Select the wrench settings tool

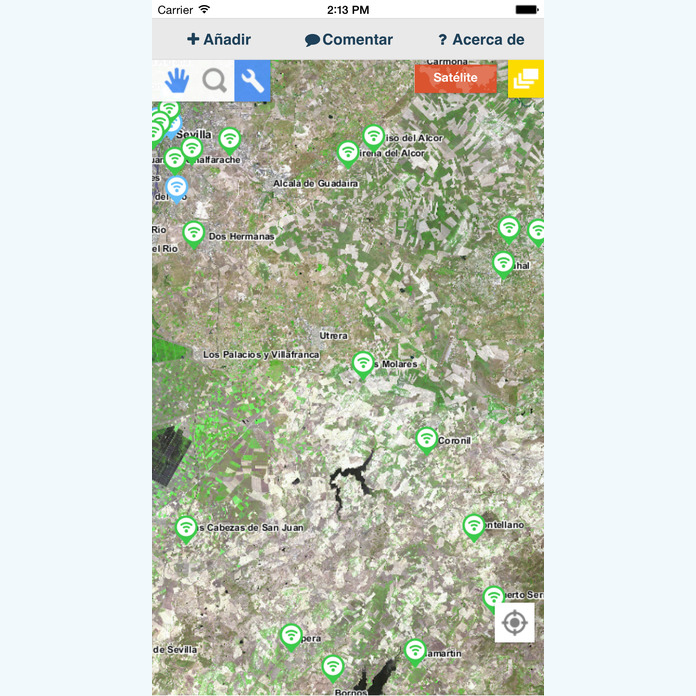(252, 81)
